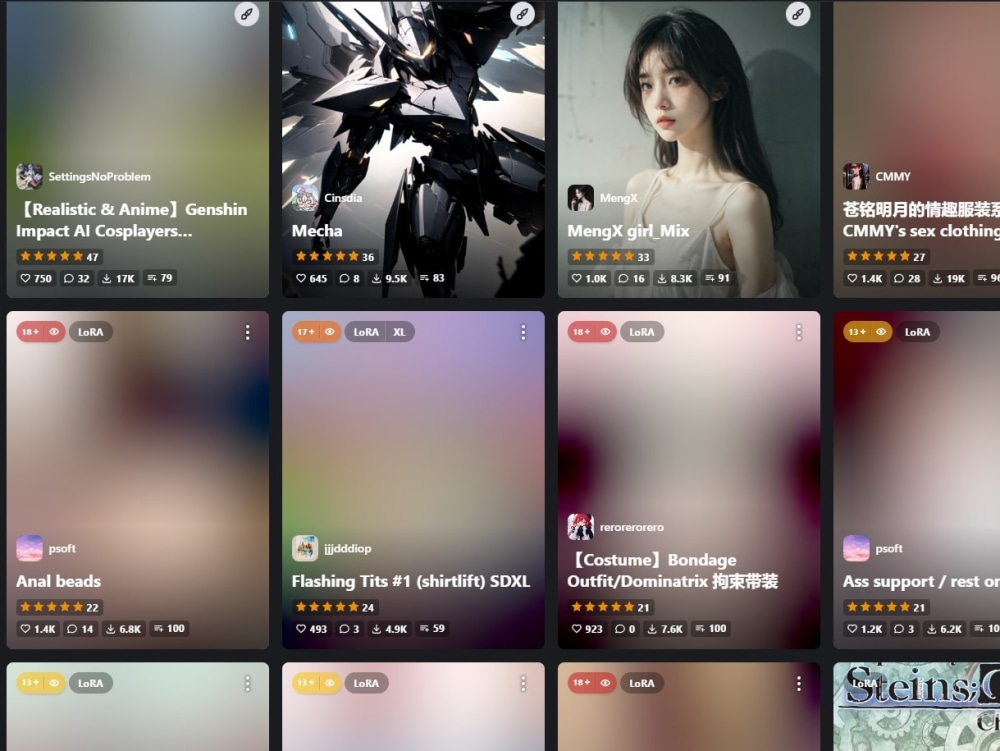This screenshot has width=1000, height=751.
Task: Reveal the Bondage Outfit card via eye icon
Action: click(606, 332)
